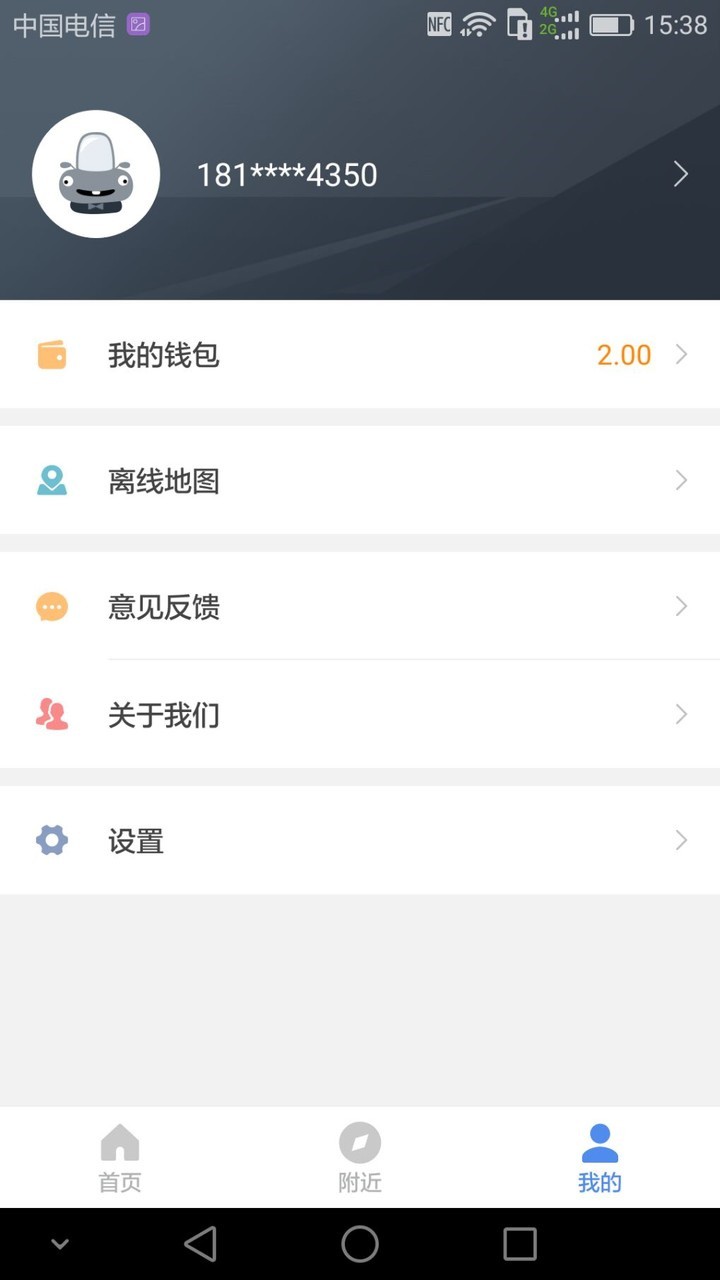Screen dimensions: 720x1280
Task: Tap the 意见反馈 chat bubble icon
Action: (x=51, y=606)
